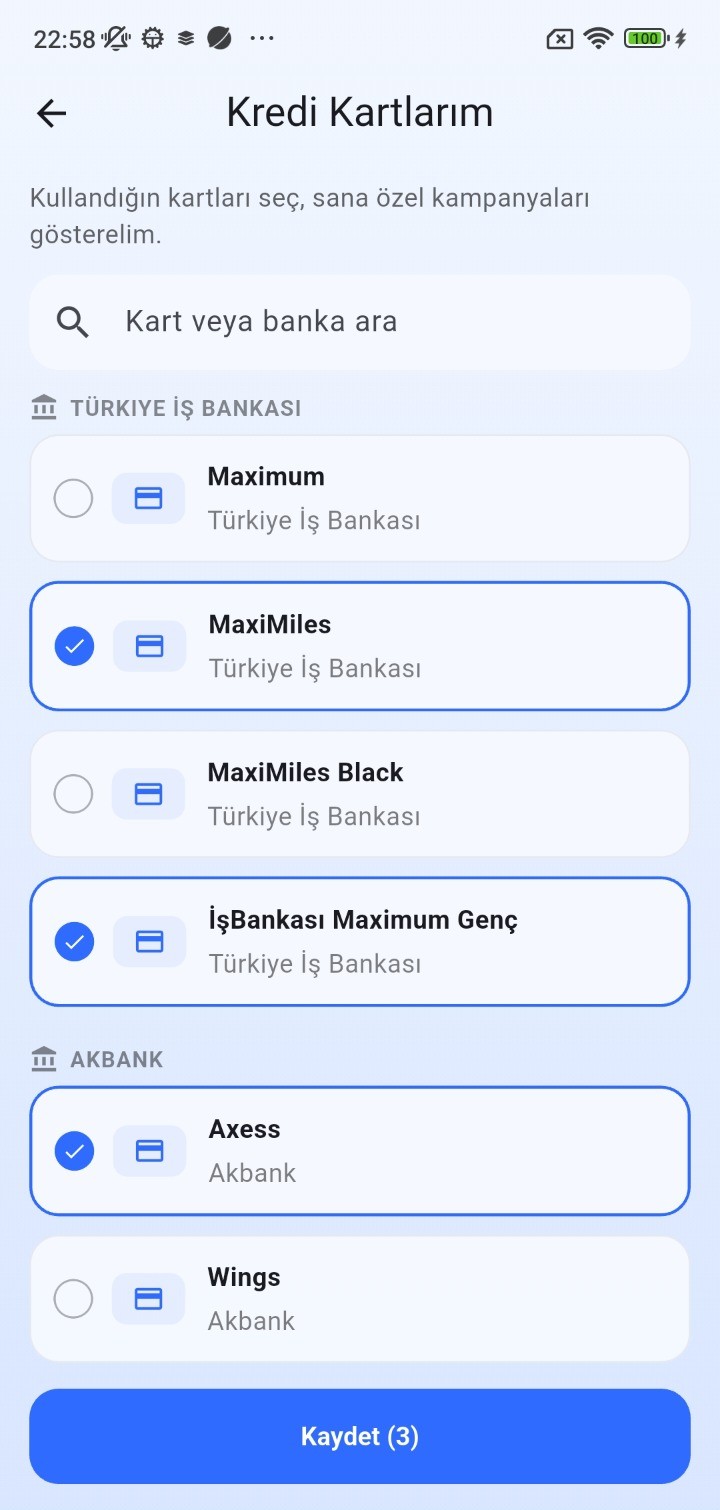This screenshot has width=720, height=1510.
Task: Click the bank icon next to AKBANK
Action: click(43, 1058)
